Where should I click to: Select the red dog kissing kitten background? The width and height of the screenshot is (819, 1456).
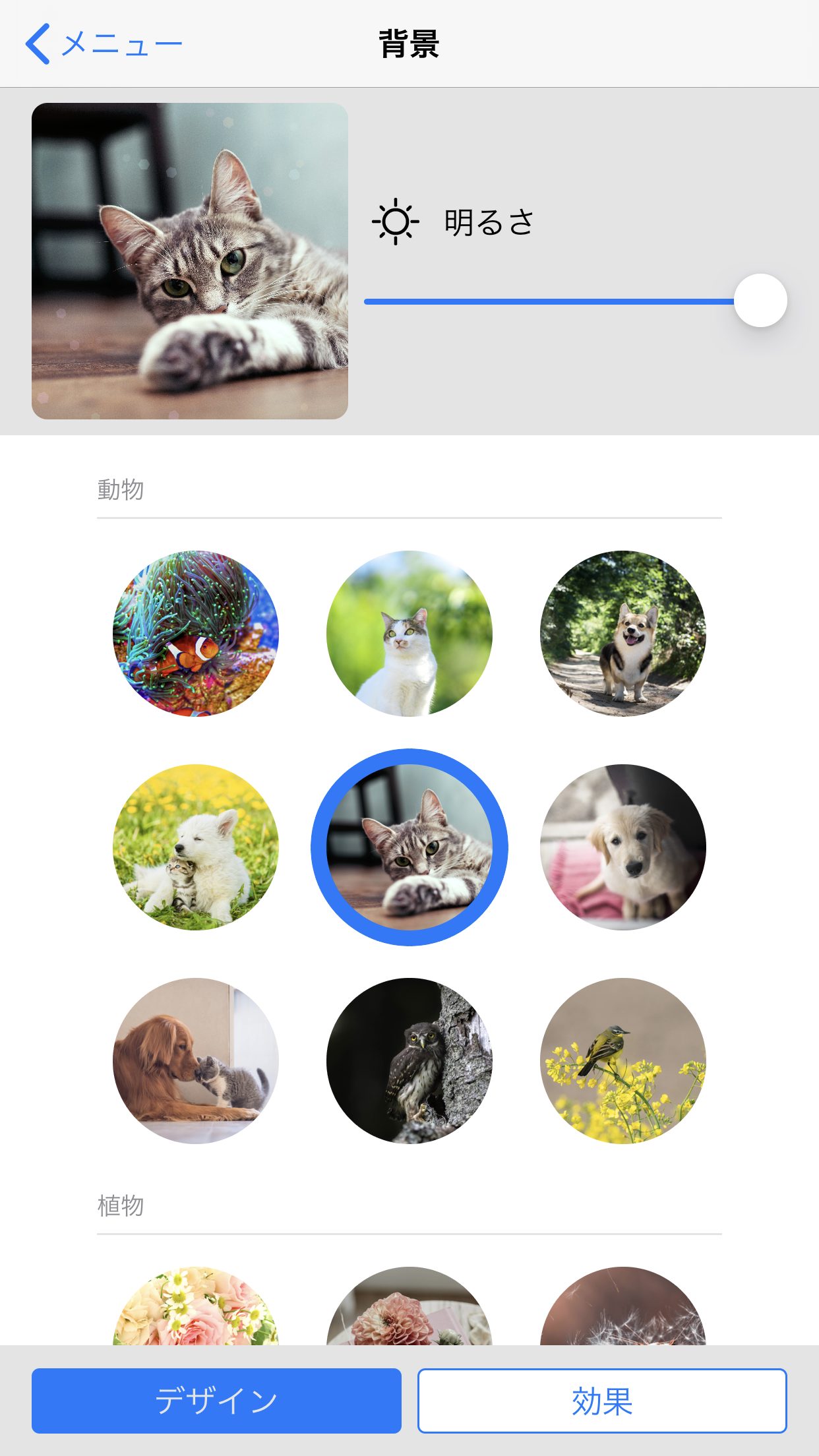click(x=196, y=1061)
